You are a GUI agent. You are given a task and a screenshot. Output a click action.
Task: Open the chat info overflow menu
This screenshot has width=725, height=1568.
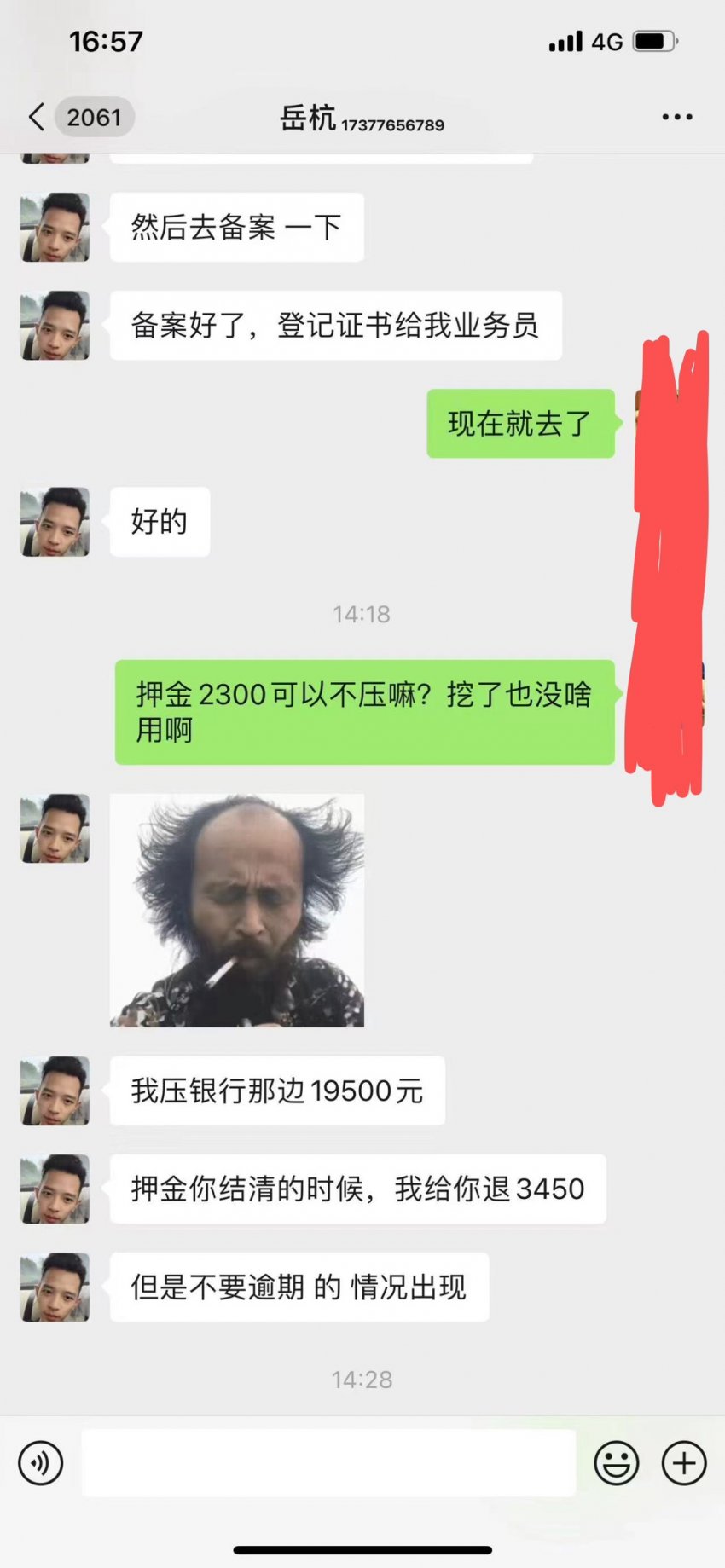click(677, 117)
